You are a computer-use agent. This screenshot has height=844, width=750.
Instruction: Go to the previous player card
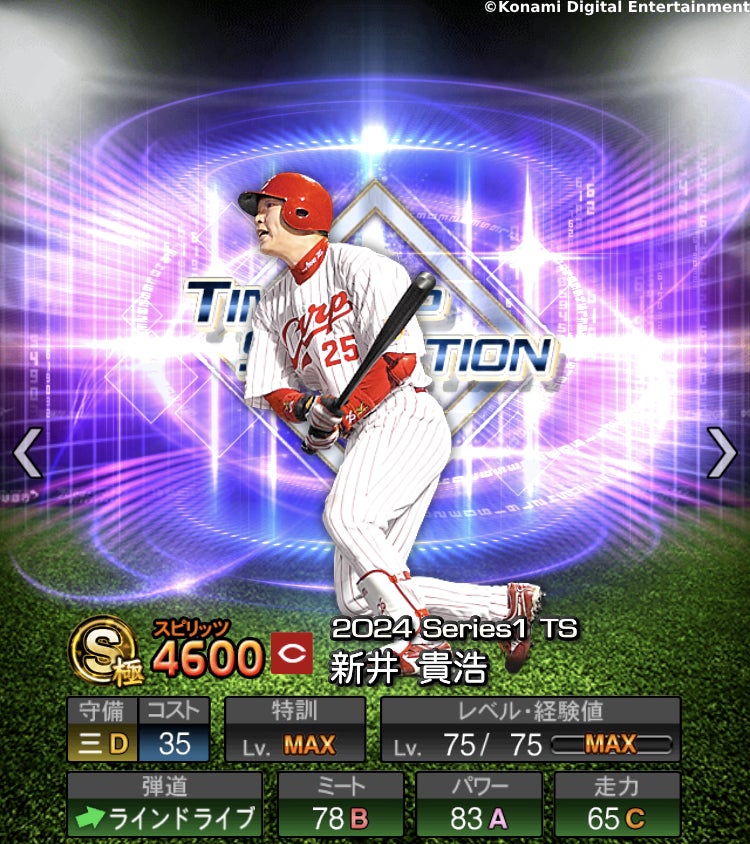27,453
